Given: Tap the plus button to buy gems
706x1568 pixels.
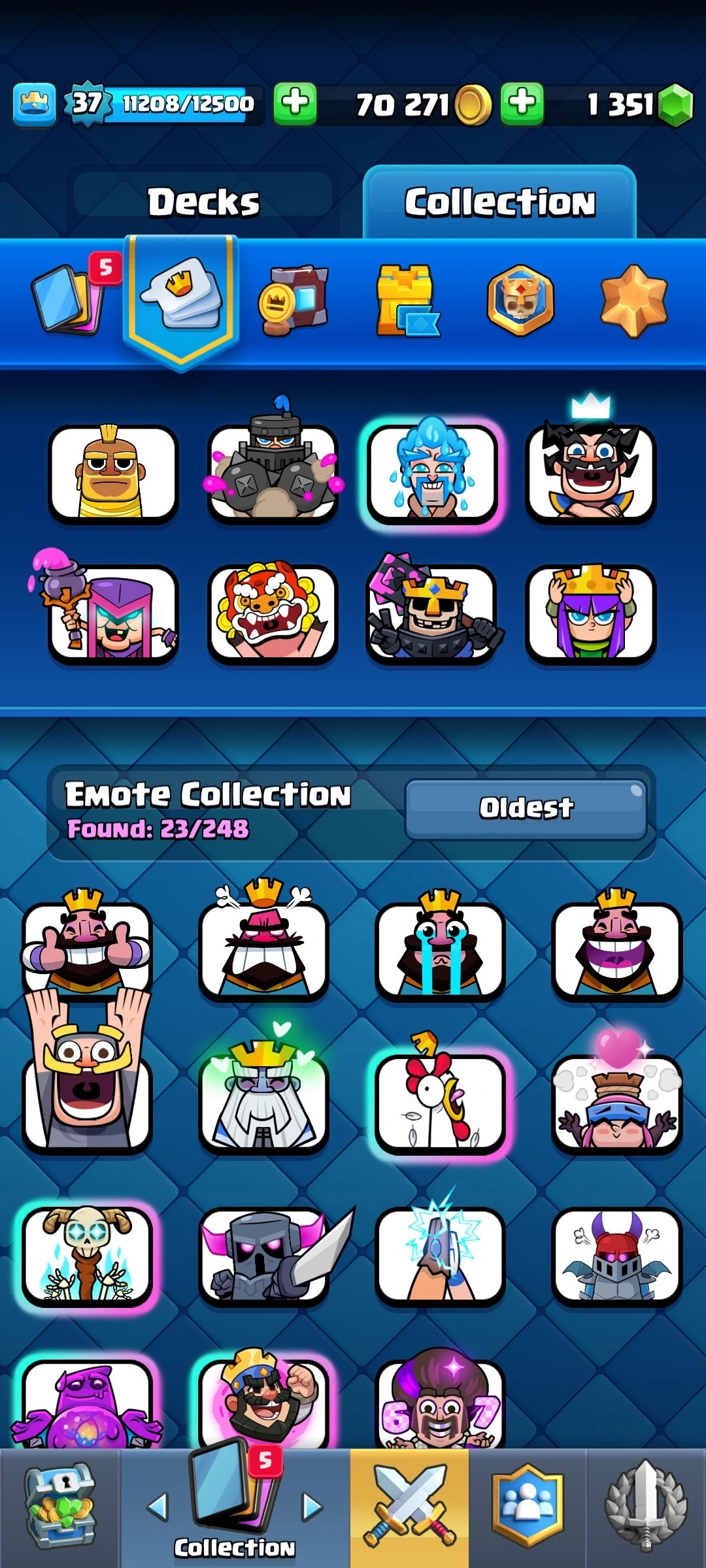Looking at the screenshot, I should pyautogui.click(x=522, y=103).
